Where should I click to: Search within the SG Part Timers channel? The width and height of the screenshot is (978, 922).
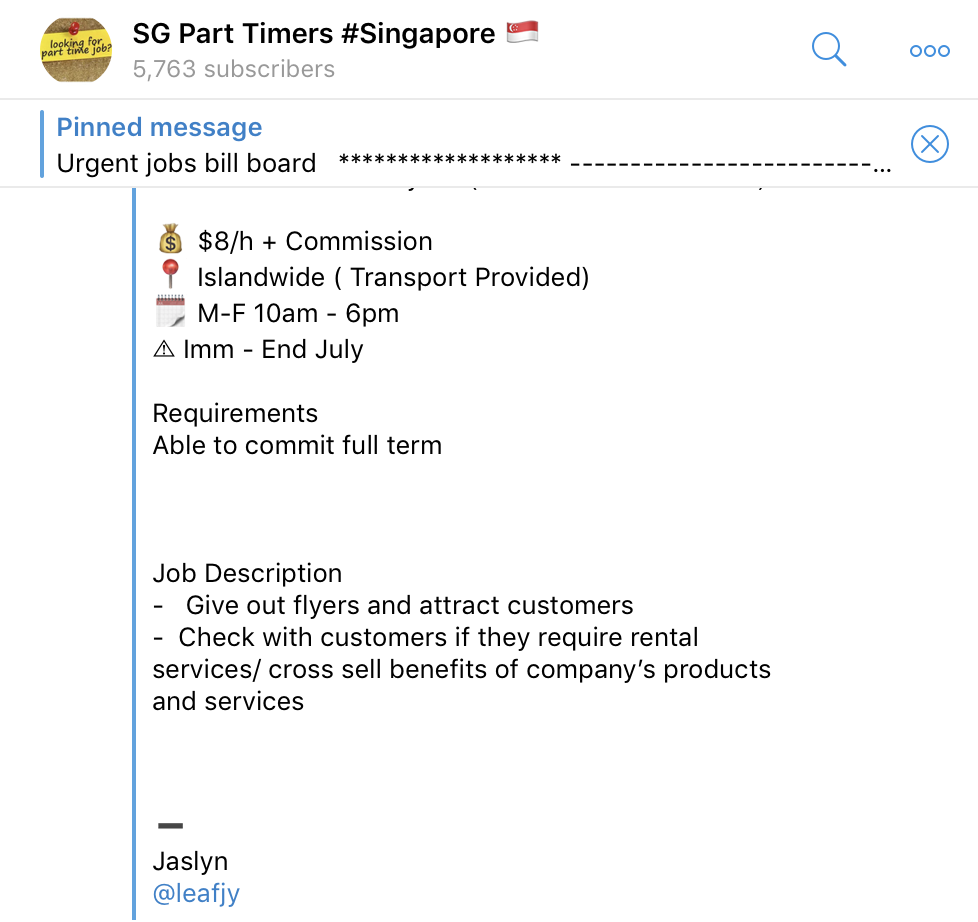[829, 49]
